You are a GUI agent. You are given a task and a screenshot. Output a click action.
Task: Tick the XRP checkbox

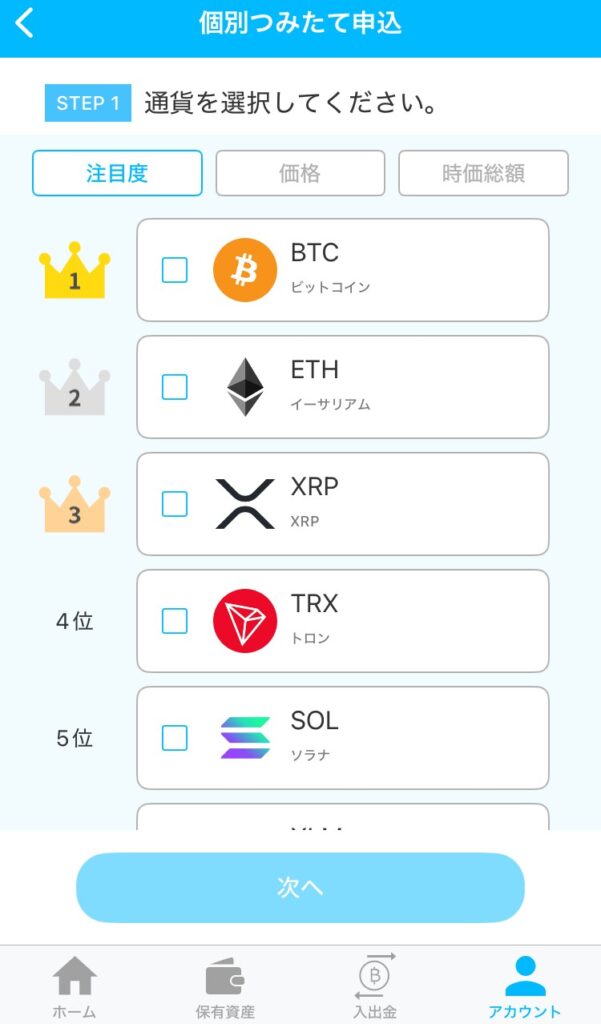pos(174,504)
